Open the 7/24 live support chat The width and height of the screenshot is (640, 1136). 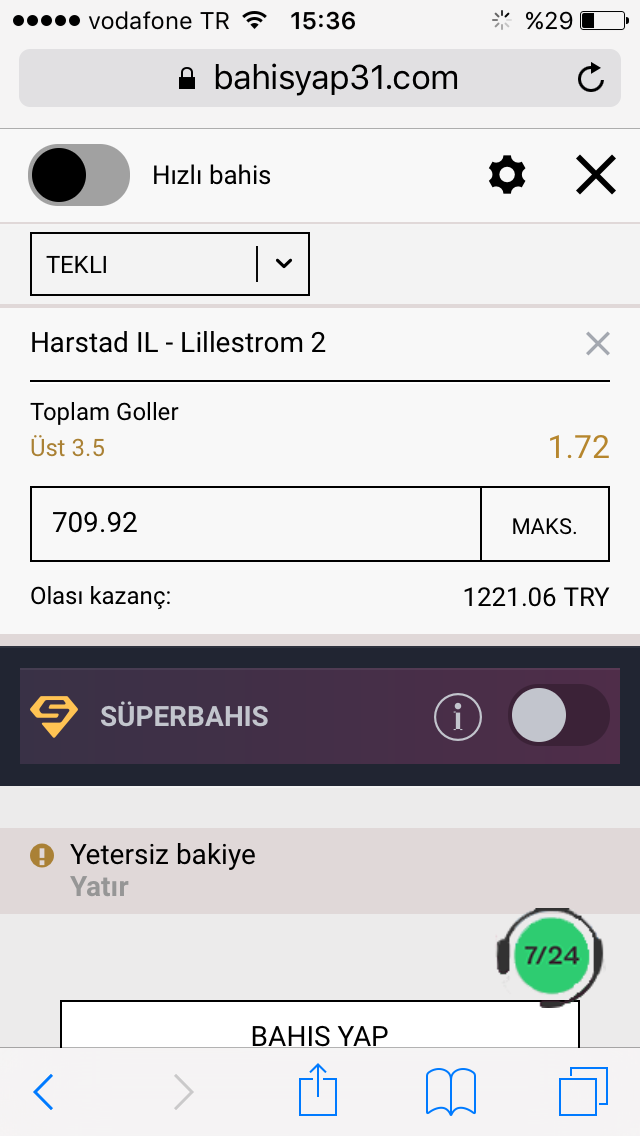[x=551, y=957]
